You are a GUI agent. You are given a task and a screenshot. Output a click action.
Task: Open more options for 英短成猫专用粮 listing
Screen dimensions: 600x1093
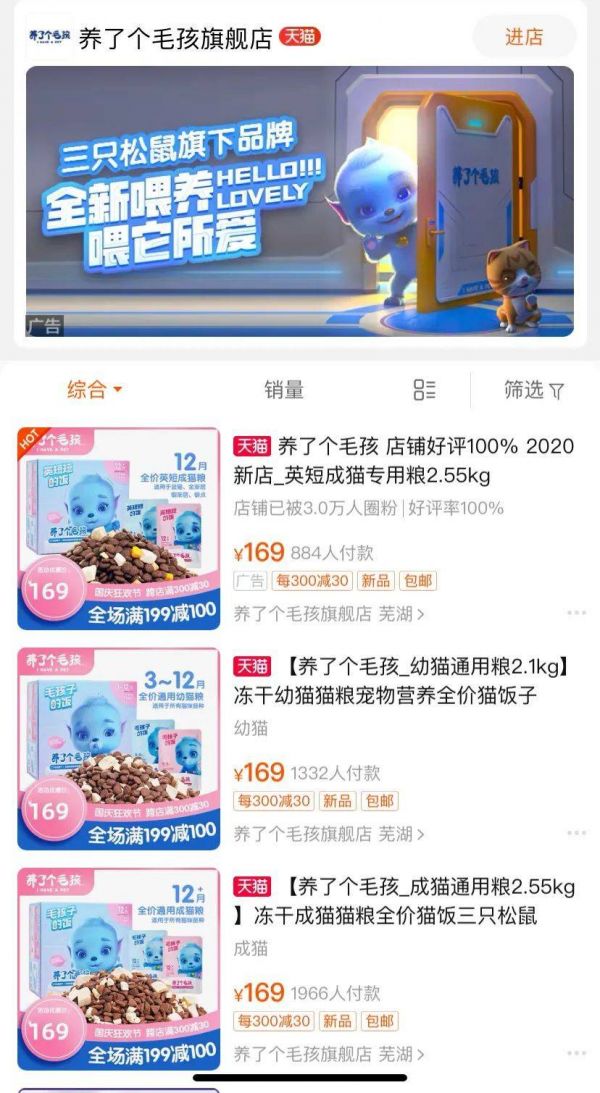pyautogui.click(x=576, y=613)
